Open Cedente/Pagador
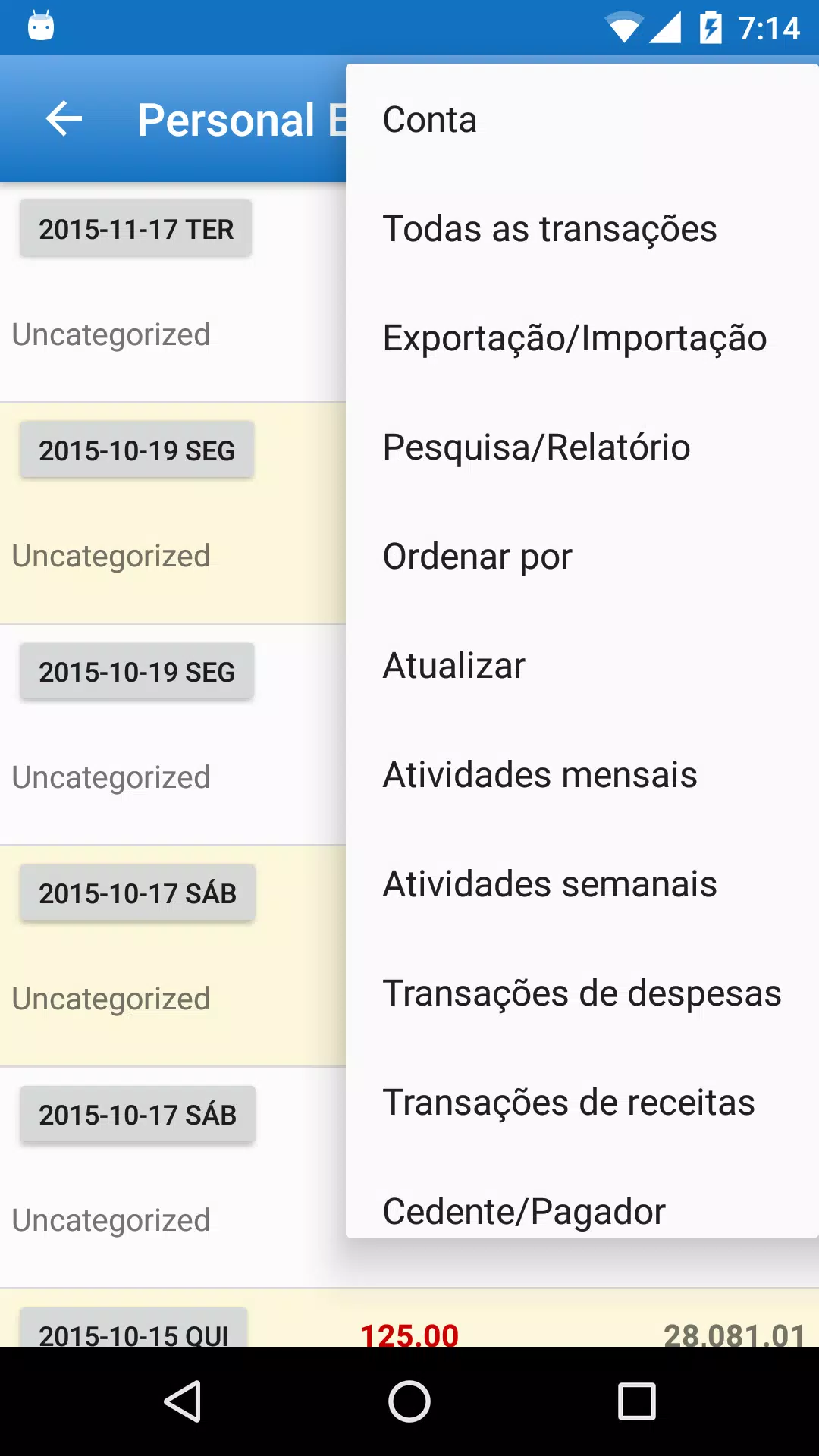The image size is (819, 1456). [582, 1198]
